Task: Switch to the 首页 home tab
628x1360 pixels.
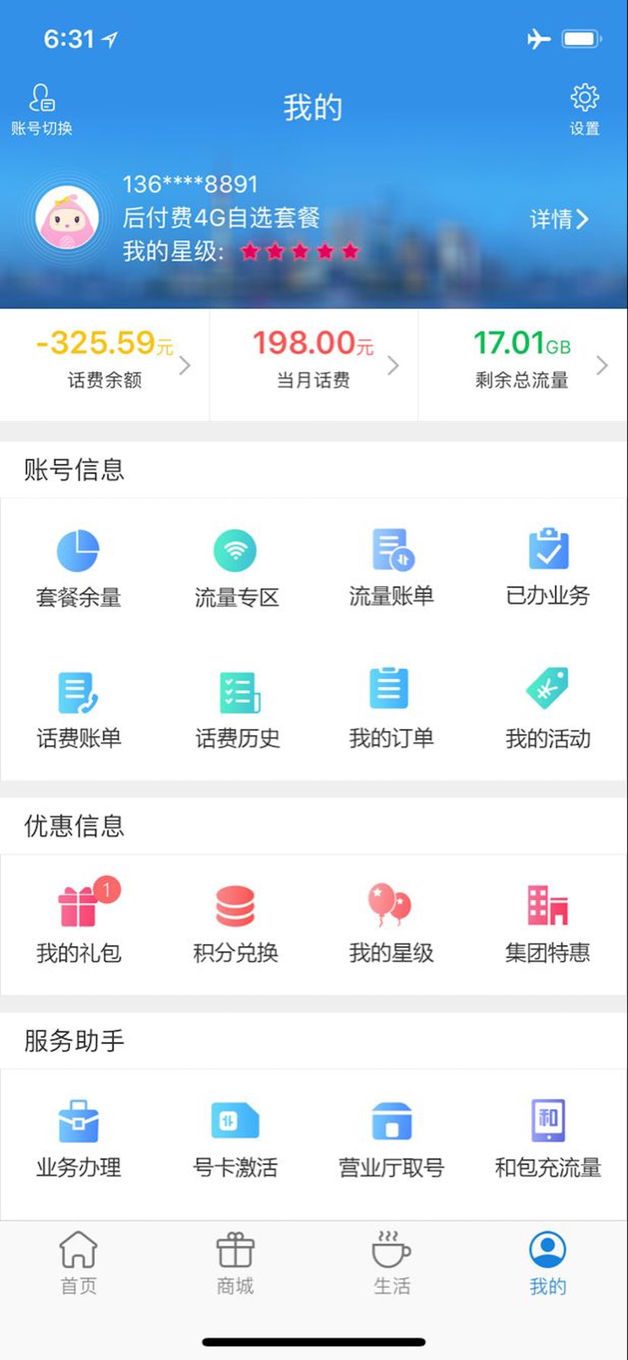Action: [x=78, y=1262]
